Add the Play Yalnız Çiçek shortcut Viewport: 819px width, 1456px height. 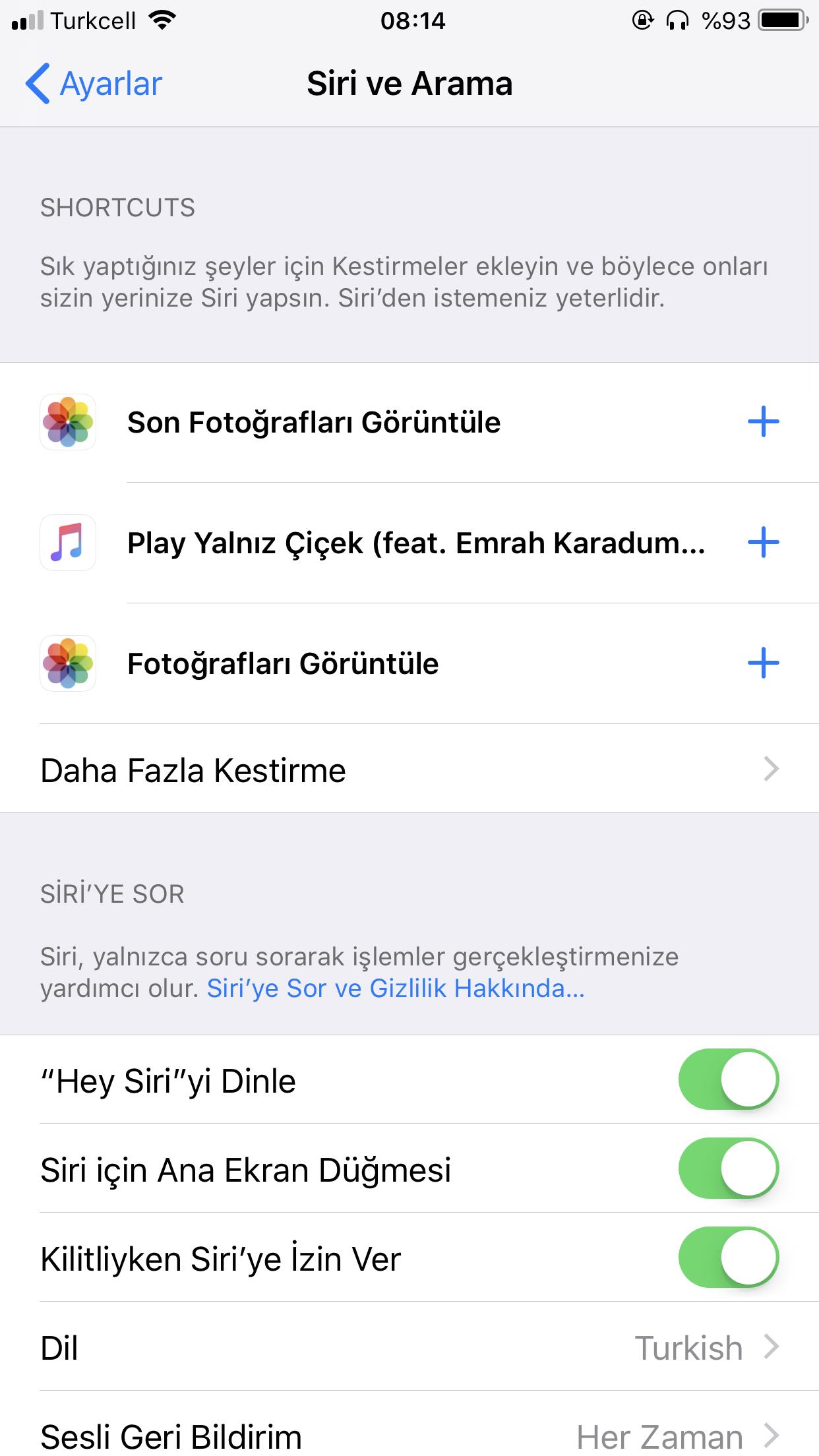point(763,543)
